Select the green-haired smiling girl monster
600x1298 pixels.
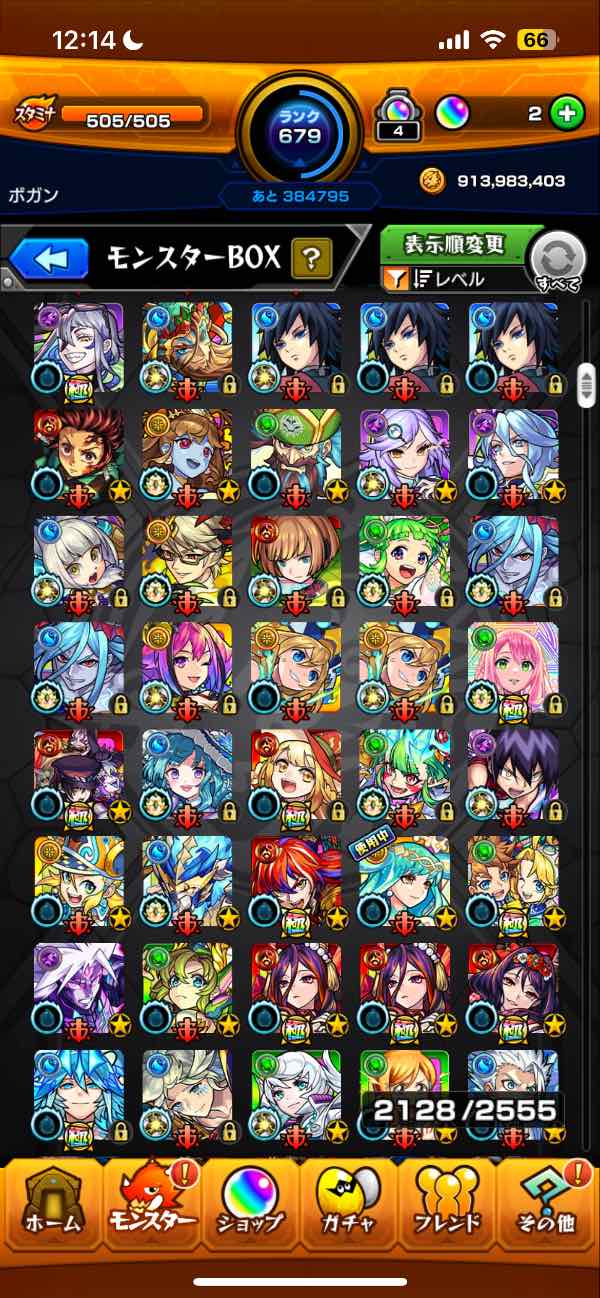[x=404, y=560]
